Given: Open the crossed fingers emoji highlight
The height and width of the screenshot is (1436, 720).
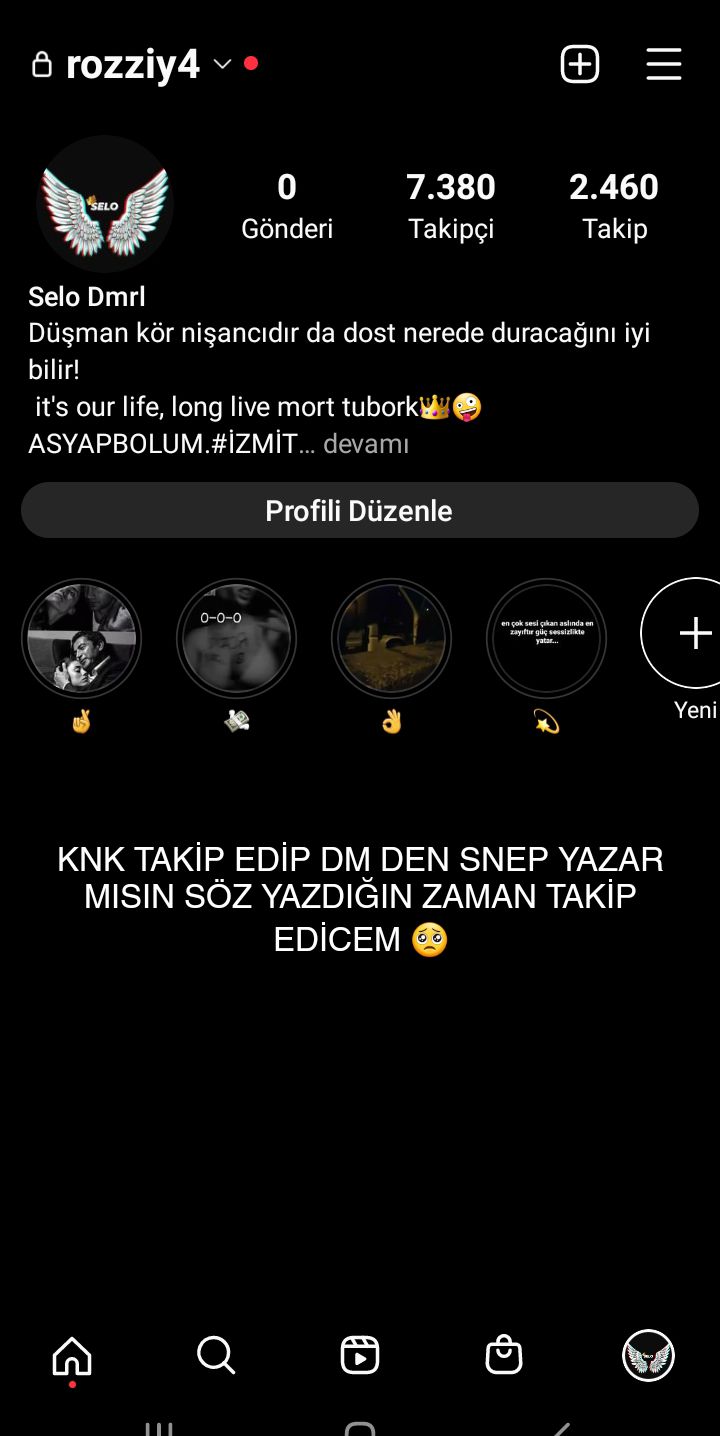Looking at the screenshot, I should point(81,638).
